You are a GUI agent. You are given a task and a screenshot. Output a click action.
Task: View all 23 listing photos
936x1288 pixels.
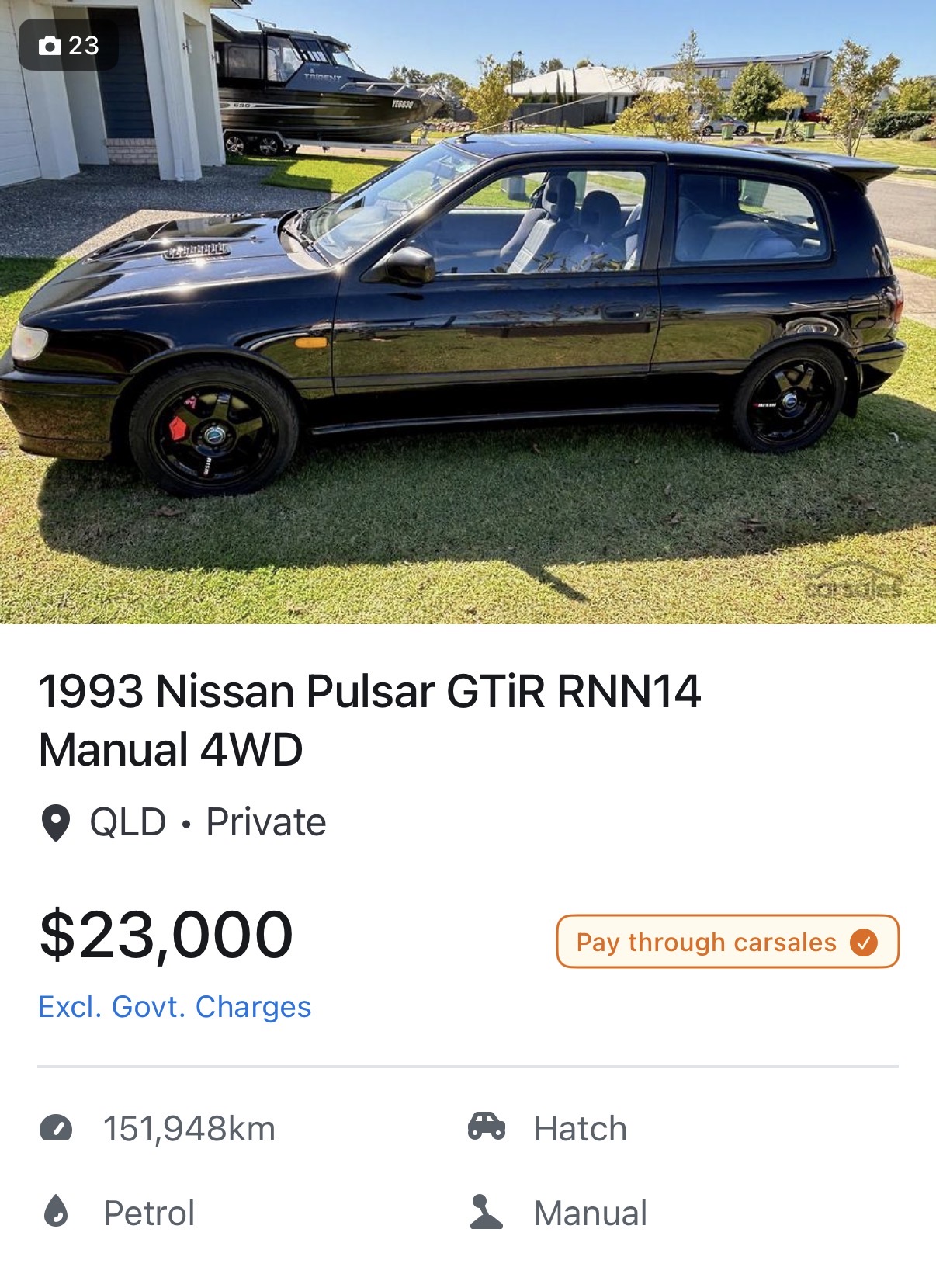pos(69,46)
